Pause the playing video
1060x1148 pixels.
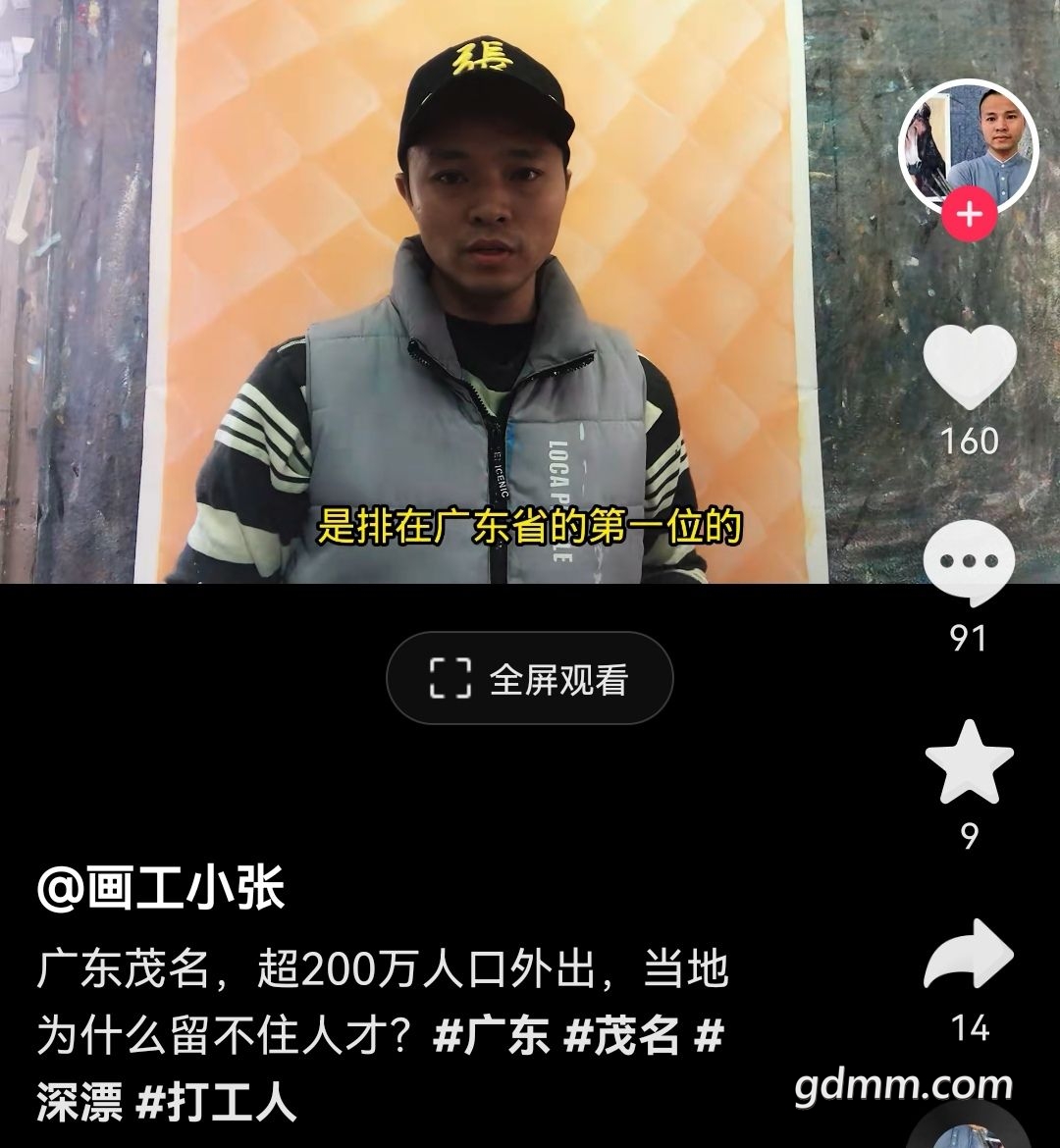(491, 294)
